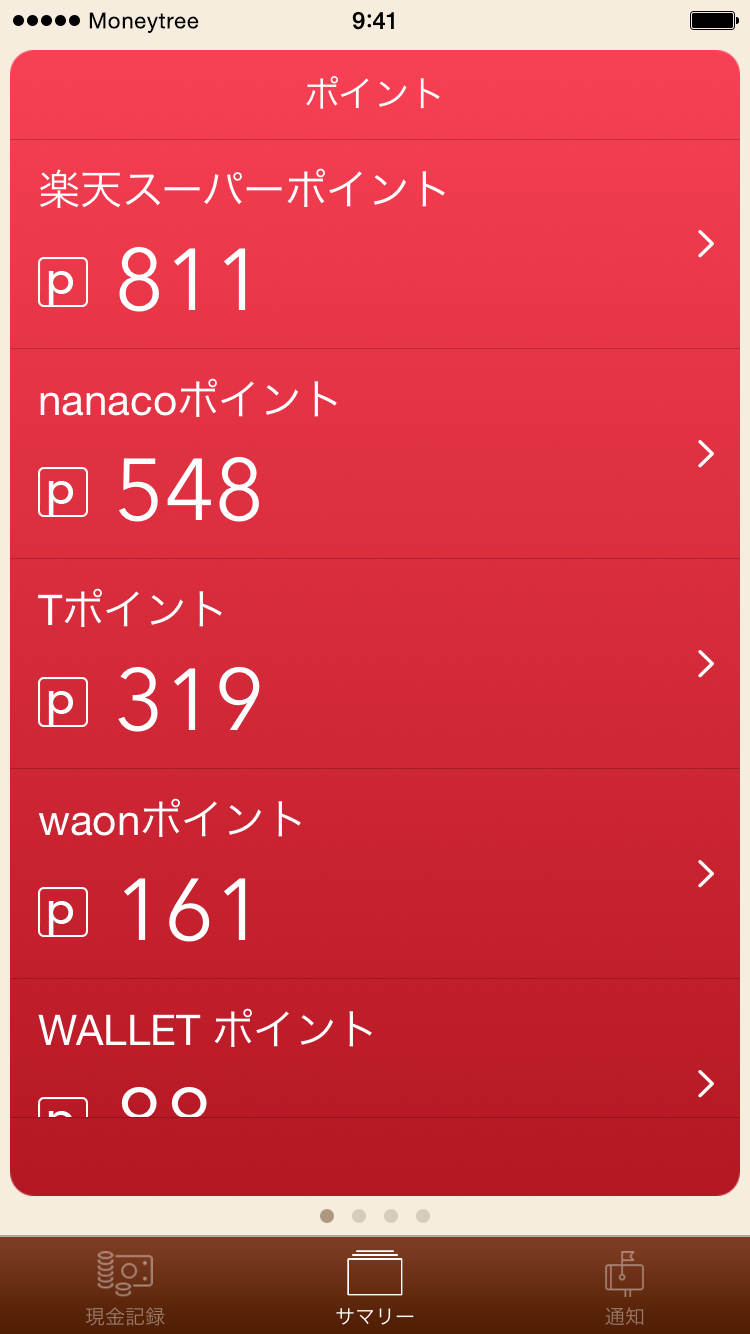Image resolution: width=750 pixels, height=1334 pixels.
Task: Open the 楽天スーパーポイント row
Action: [x=375, y=244]
